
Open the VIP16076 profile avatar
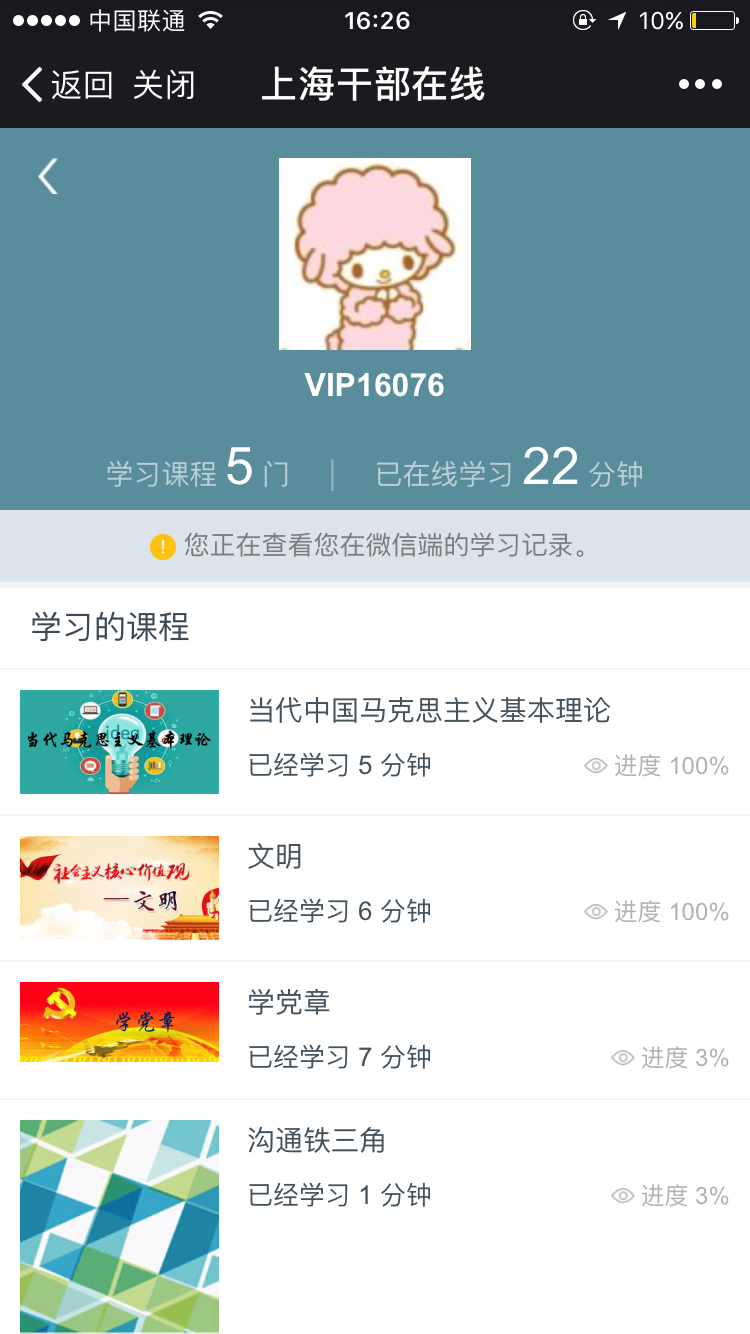pyautogui.click(x=375, y=254)
